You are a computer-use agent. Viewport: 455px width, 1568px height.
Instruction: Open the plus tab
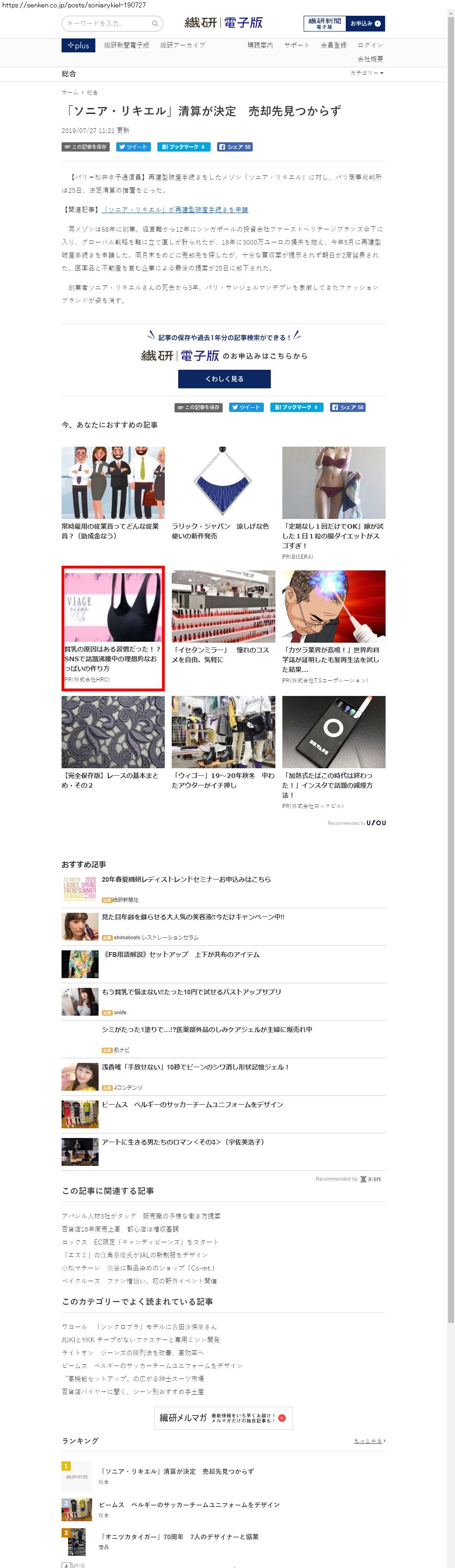coord(78,45)
